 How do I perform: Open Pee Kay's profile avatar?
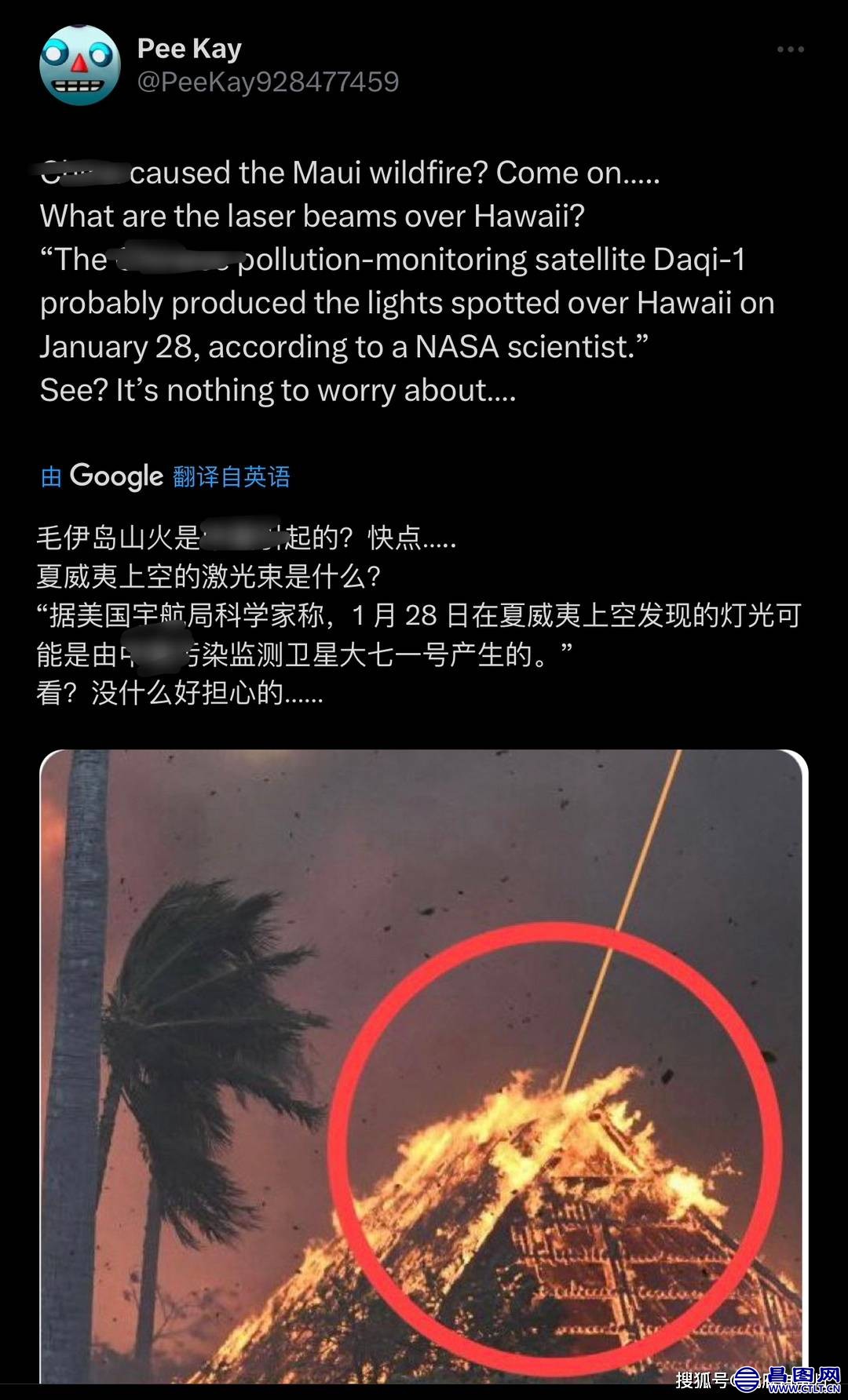pos(79,65)
